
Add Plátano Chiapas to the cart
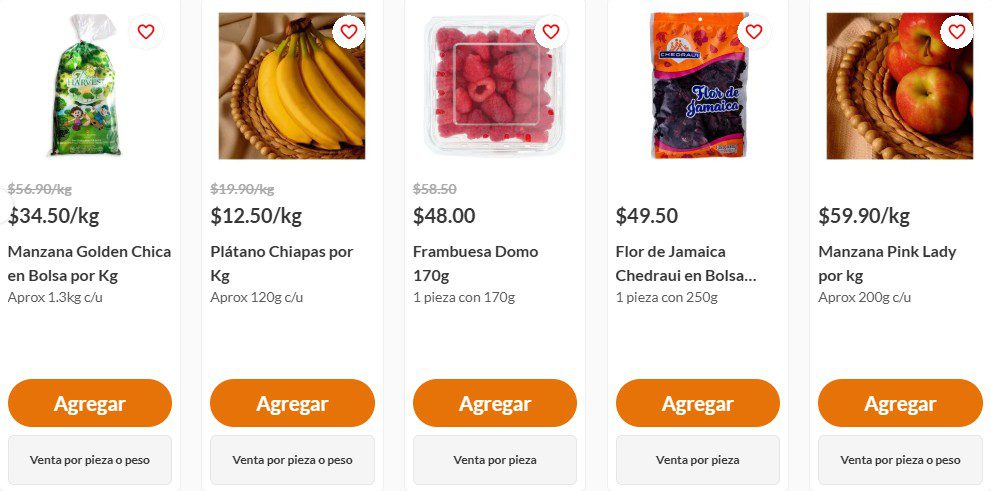pos(293,403)
